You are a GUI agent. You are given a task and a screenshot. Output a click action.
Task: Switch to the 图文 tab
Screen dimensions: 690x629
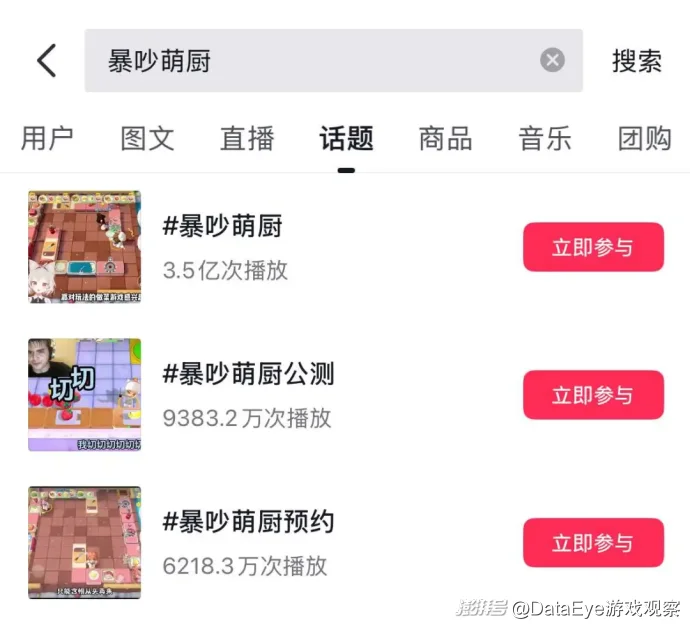[147, 138]
